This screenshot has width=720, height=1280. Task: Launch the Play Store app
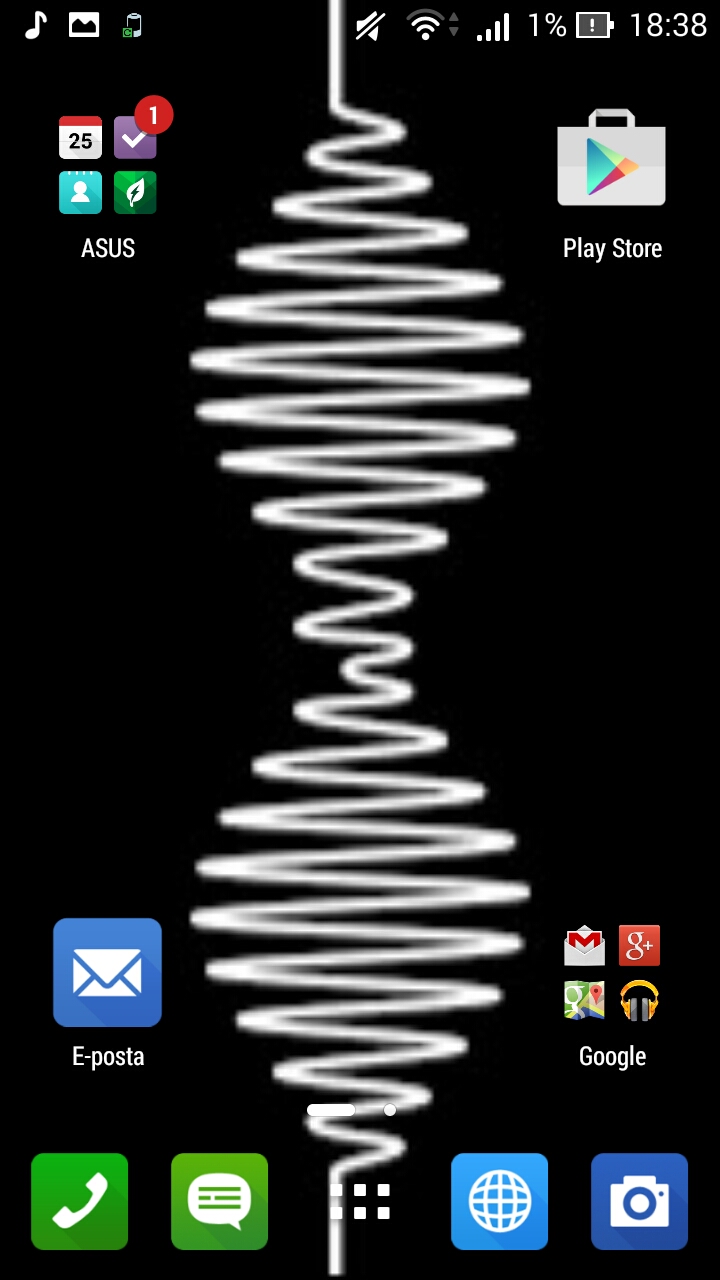click(611, 160)
